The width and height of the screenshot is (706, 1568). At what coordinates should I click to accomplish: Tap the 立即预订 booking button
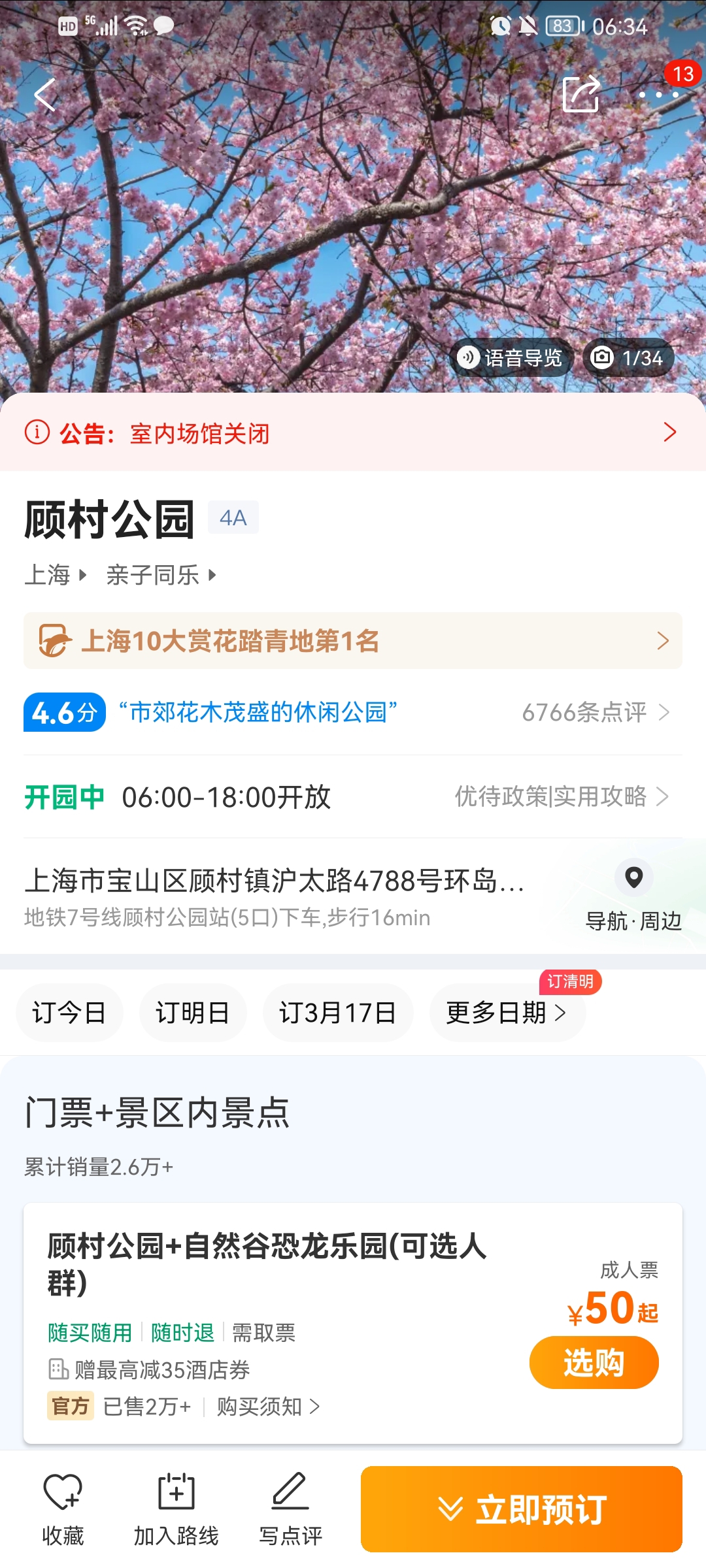522,1509
